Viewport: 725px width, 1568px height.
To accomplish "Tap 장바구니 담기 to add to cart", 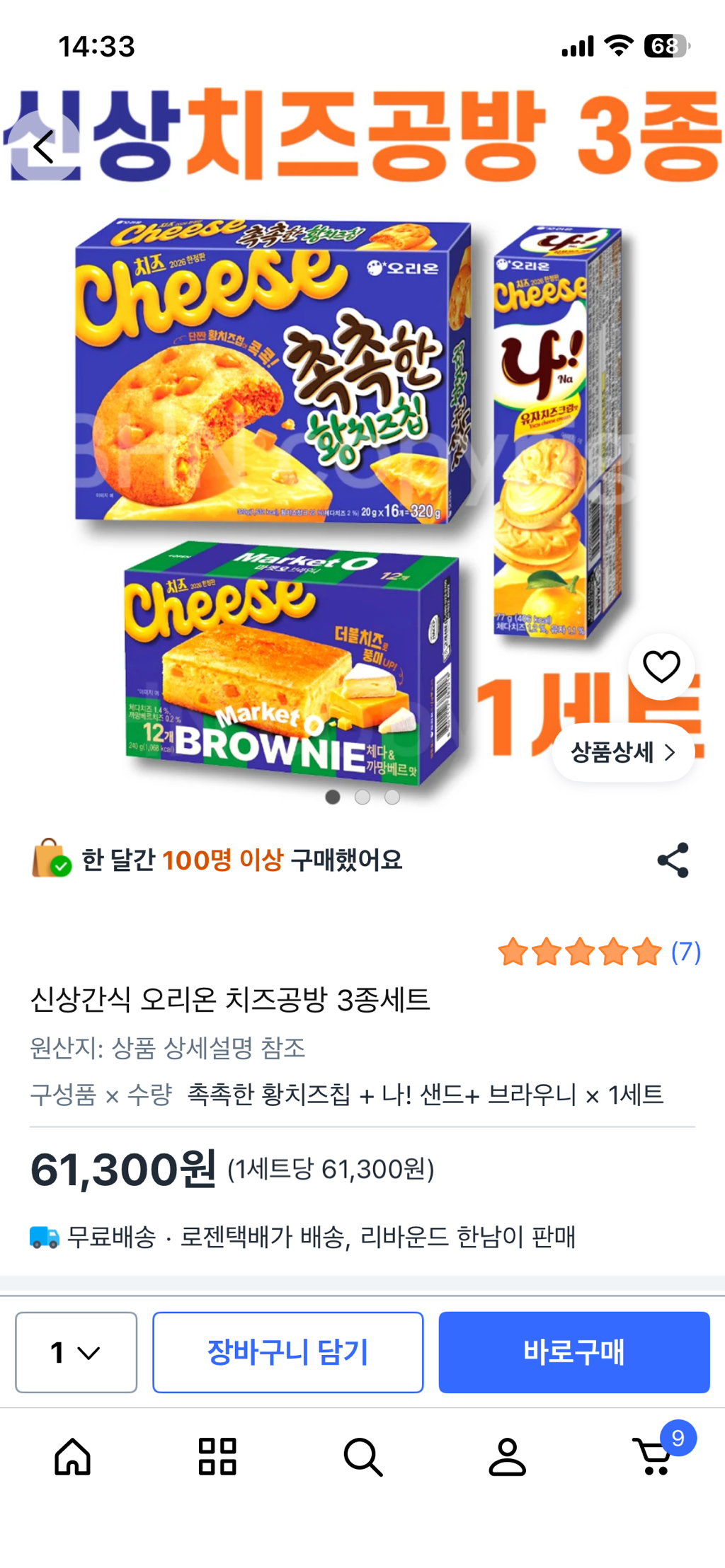I will (x=287, y=1352).
